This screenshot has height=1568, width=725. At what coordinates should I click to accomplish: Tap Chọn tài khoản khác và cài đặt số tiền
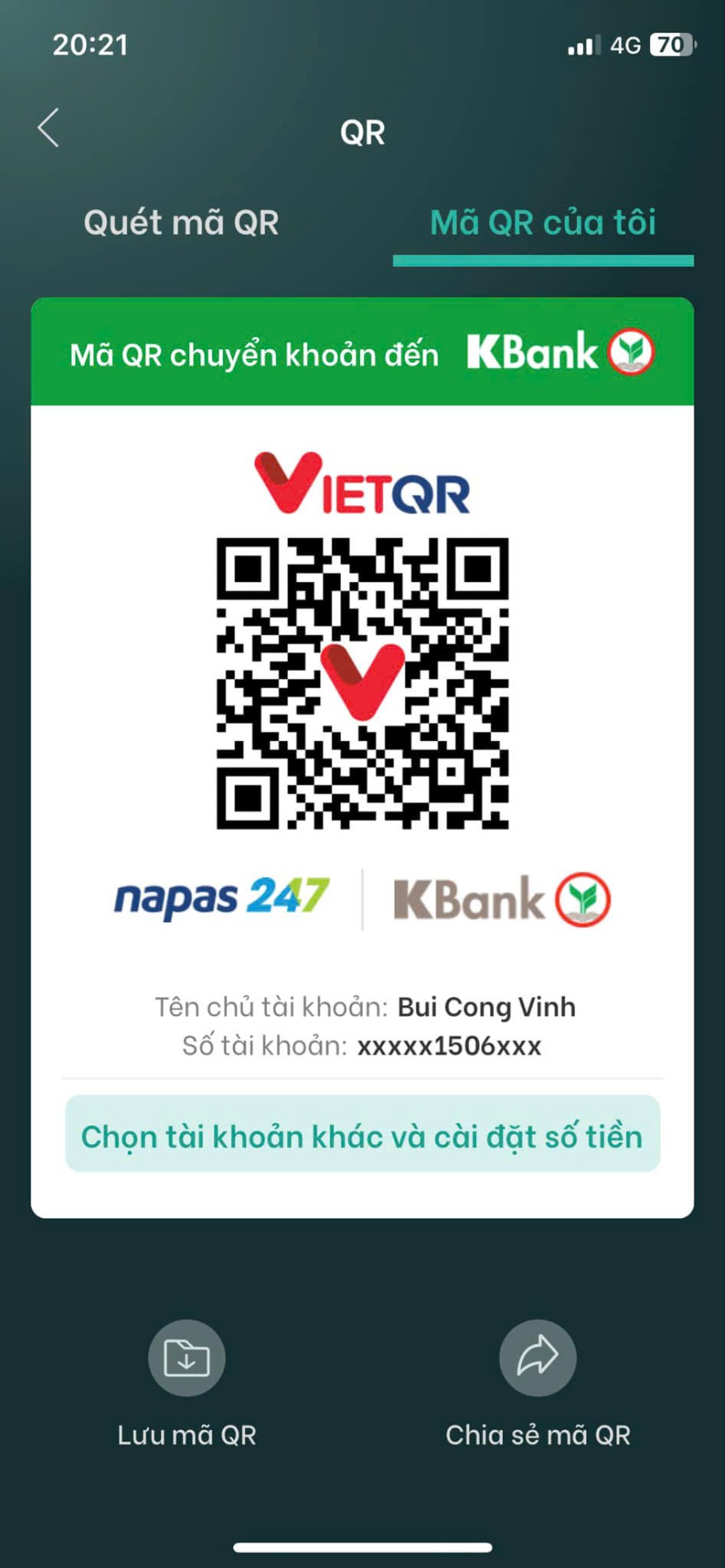(x=362, y=1135)
